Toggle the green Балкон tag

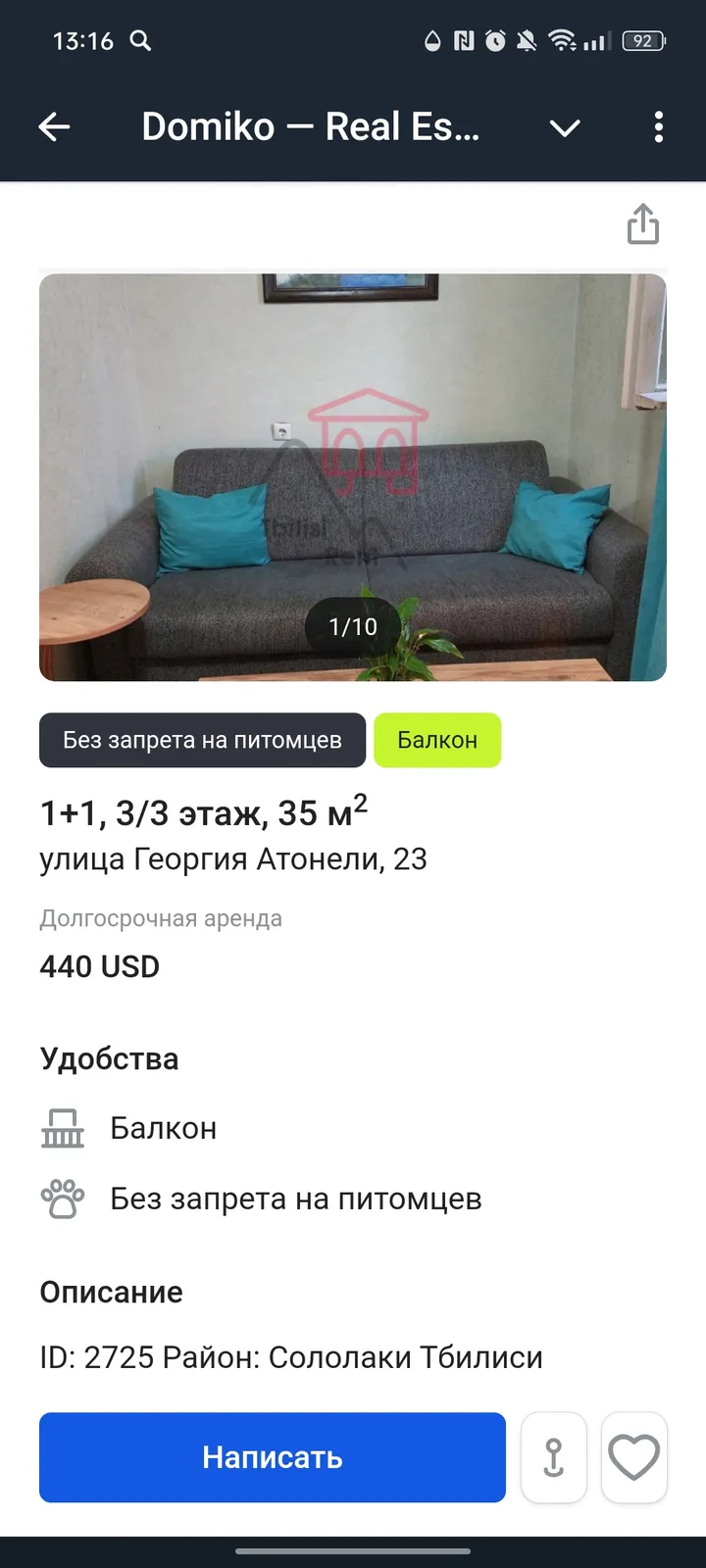click(437, 741)
